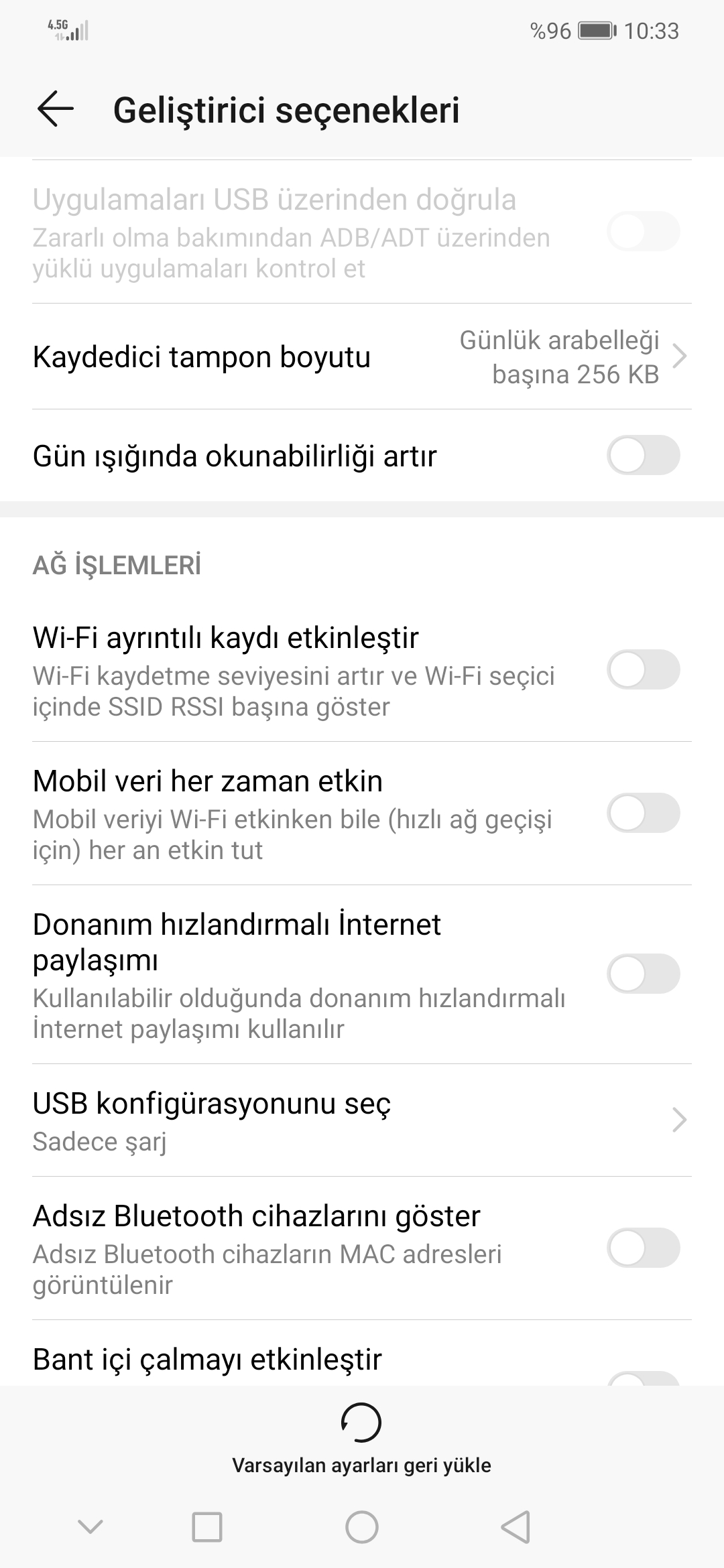This screenshot has width=724, height=1568.
Task: Tap 'Varsayılan ayarları geri yükle'
Action: tap(362, 1465)
